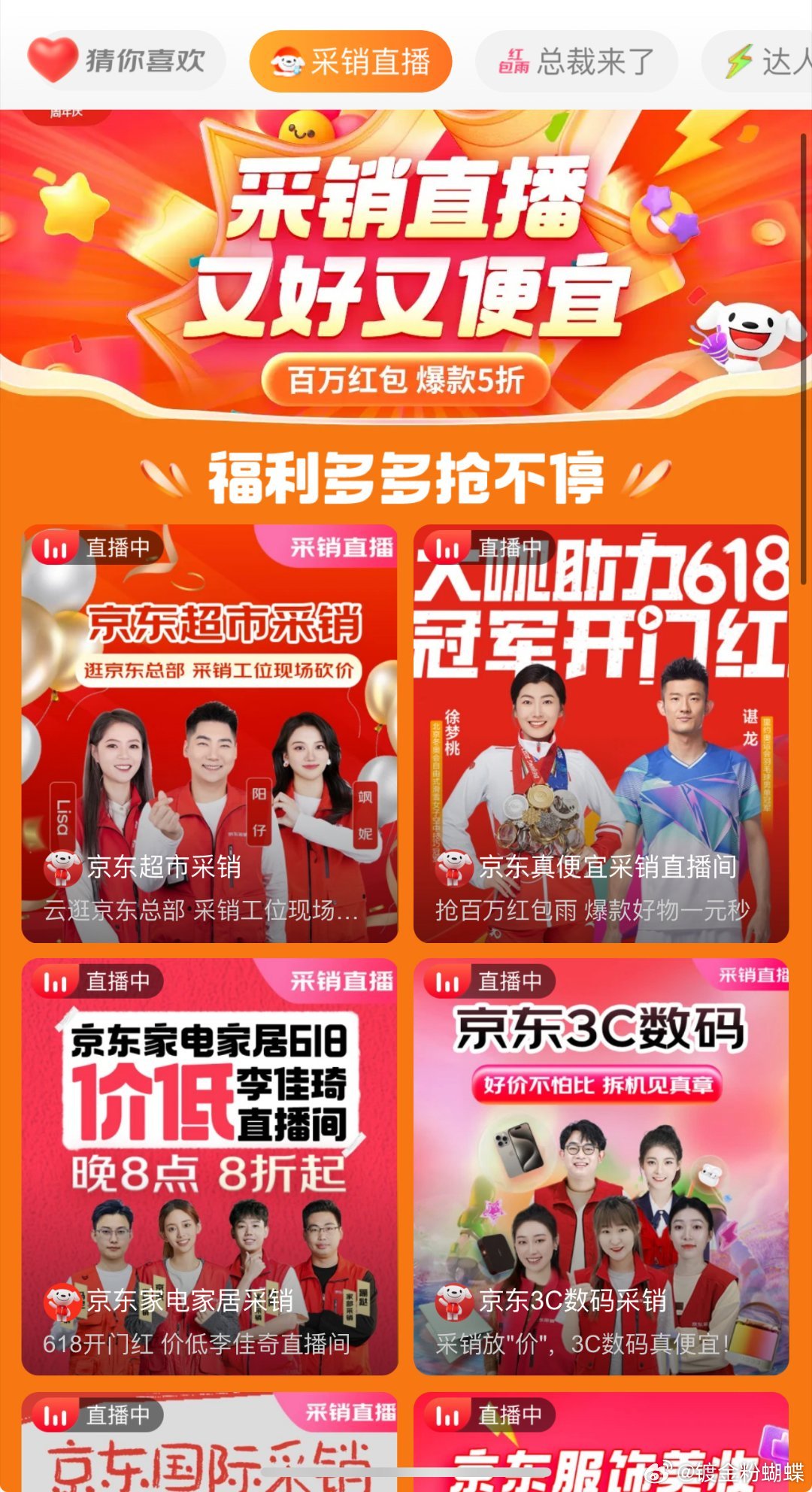
Task: Join the 京东3C数码采销 live stream
Action: (x=601, y=1166)
